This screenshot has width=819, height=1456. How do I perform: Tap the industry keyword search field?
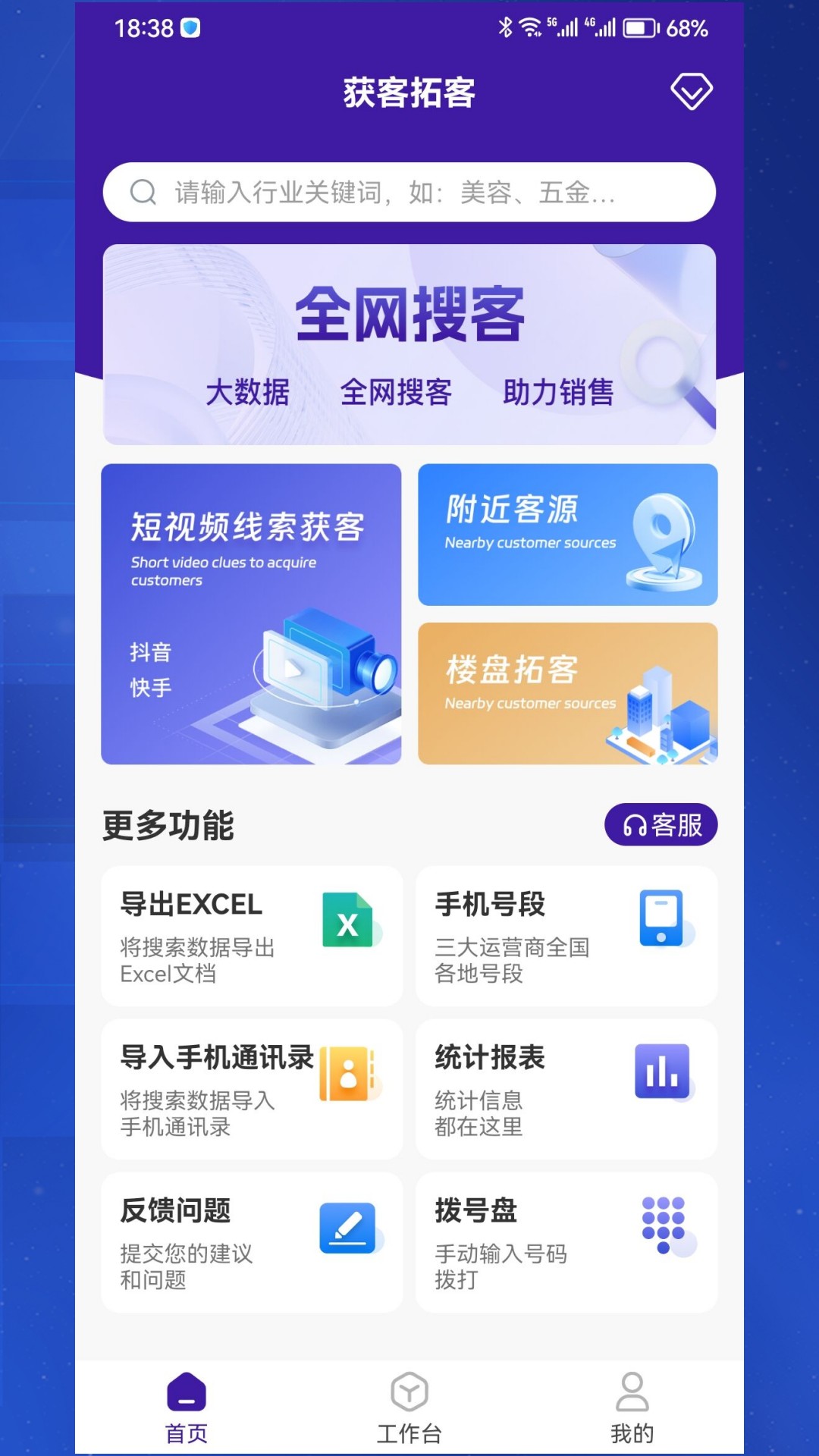click(409, 192)
